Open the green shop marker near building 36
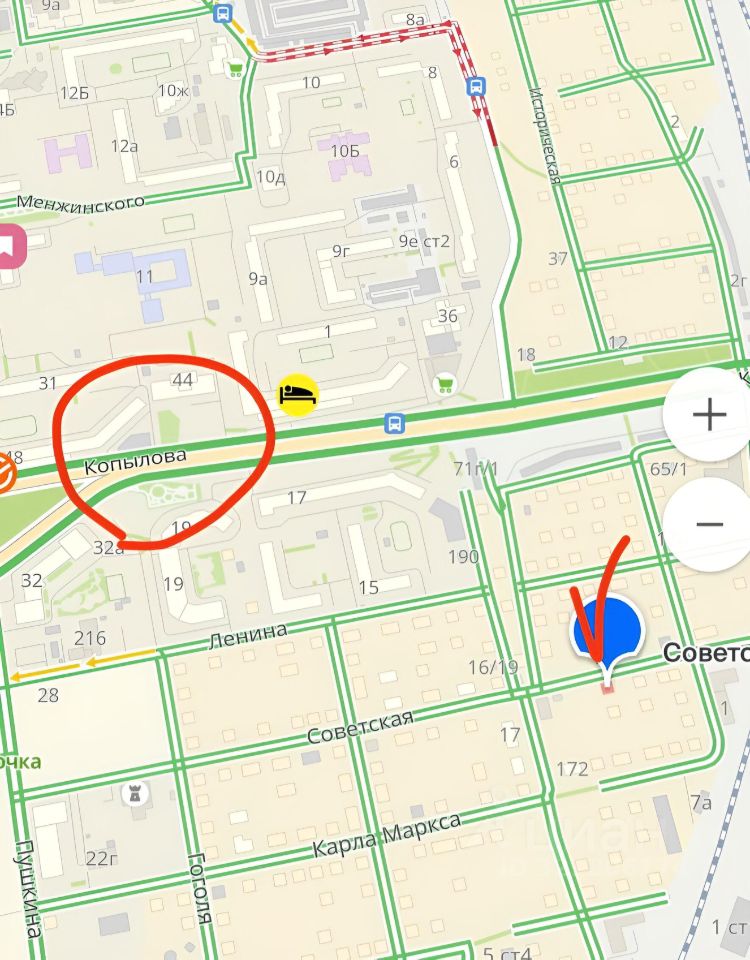Image resolution: width=750 pixels, height=960 pixels. [x=445, y=383]
